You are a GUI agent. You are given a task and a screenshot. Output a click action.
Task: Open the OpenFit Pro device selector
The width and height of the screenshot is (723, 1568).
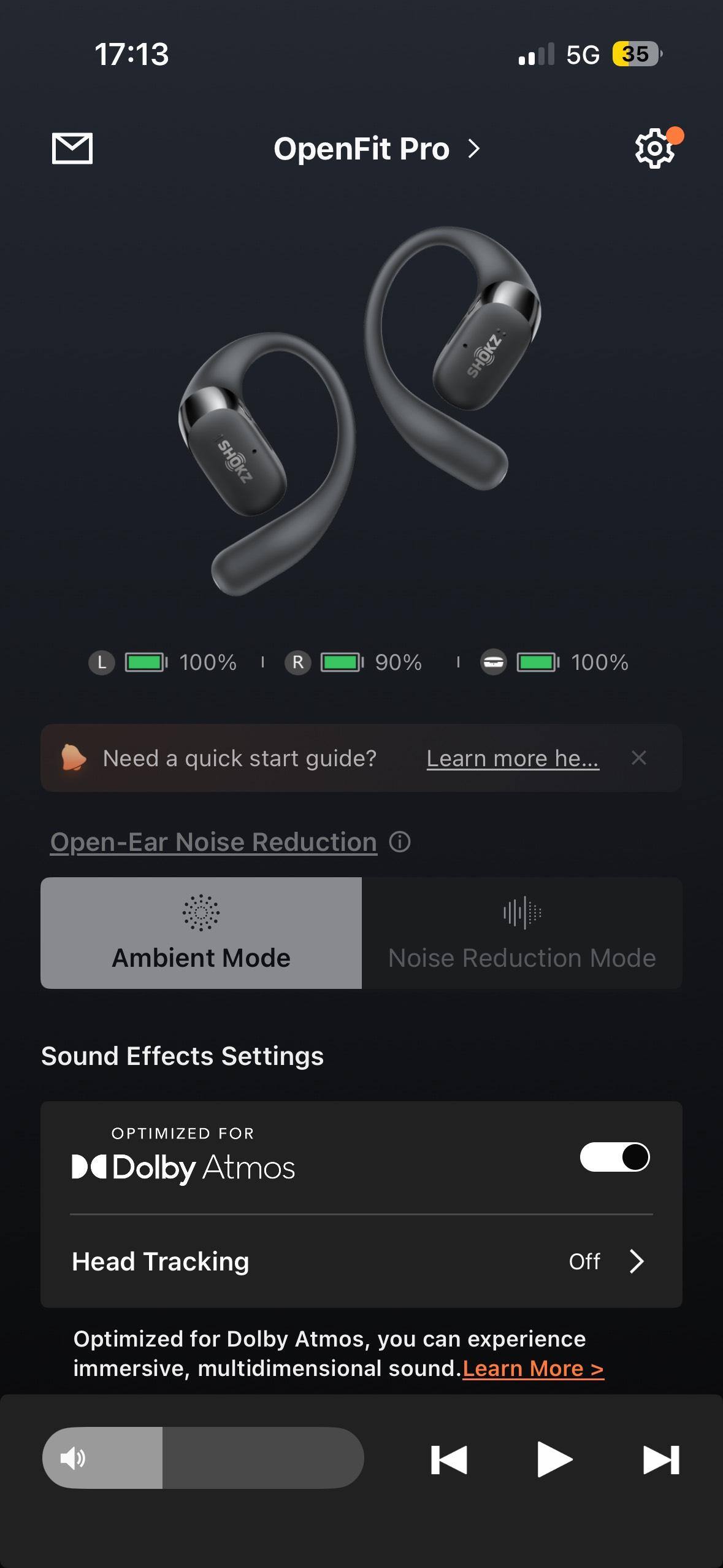375,148
